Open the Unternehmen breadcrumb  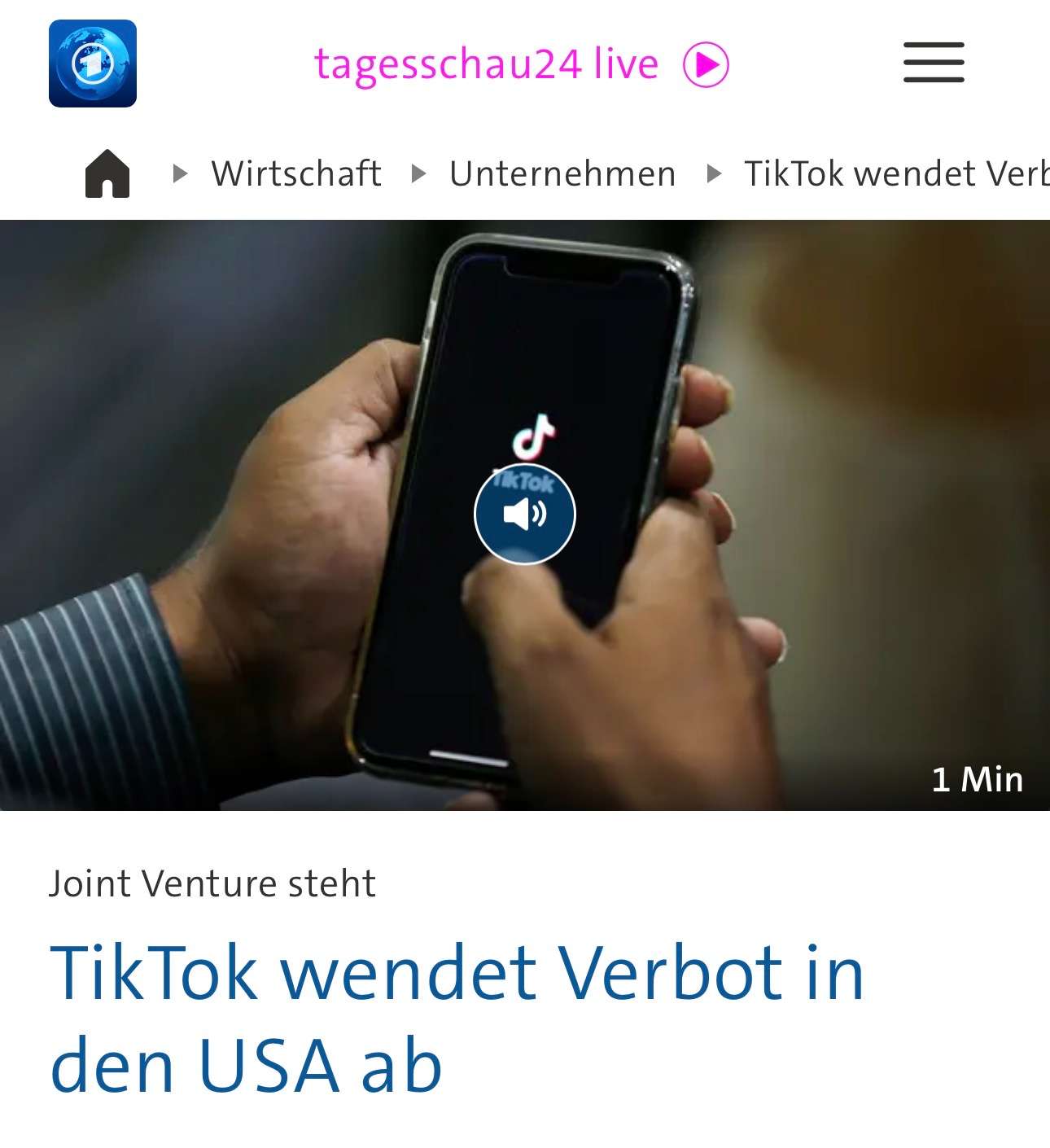562,173
